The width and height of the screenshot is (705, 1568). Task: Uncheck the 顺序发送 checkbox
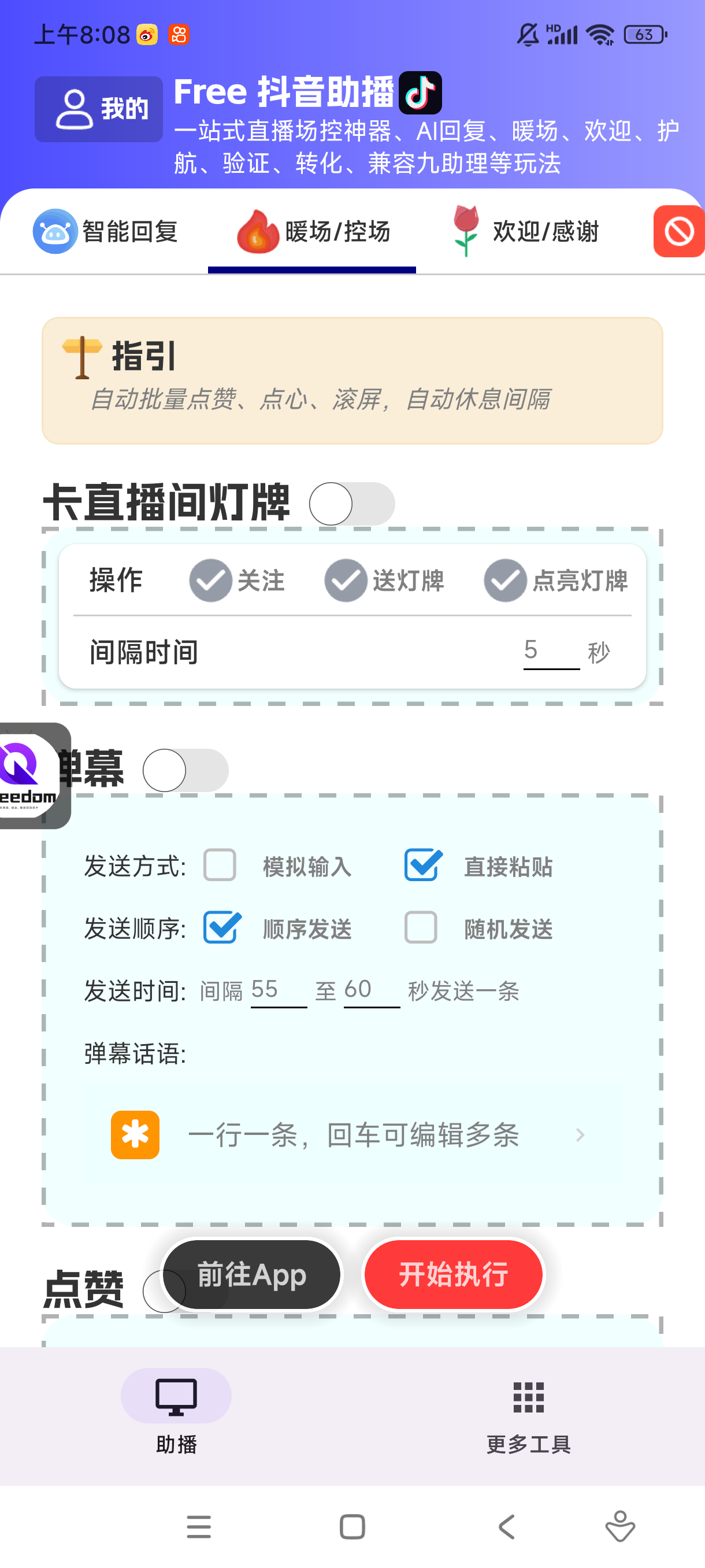[221, 927]
